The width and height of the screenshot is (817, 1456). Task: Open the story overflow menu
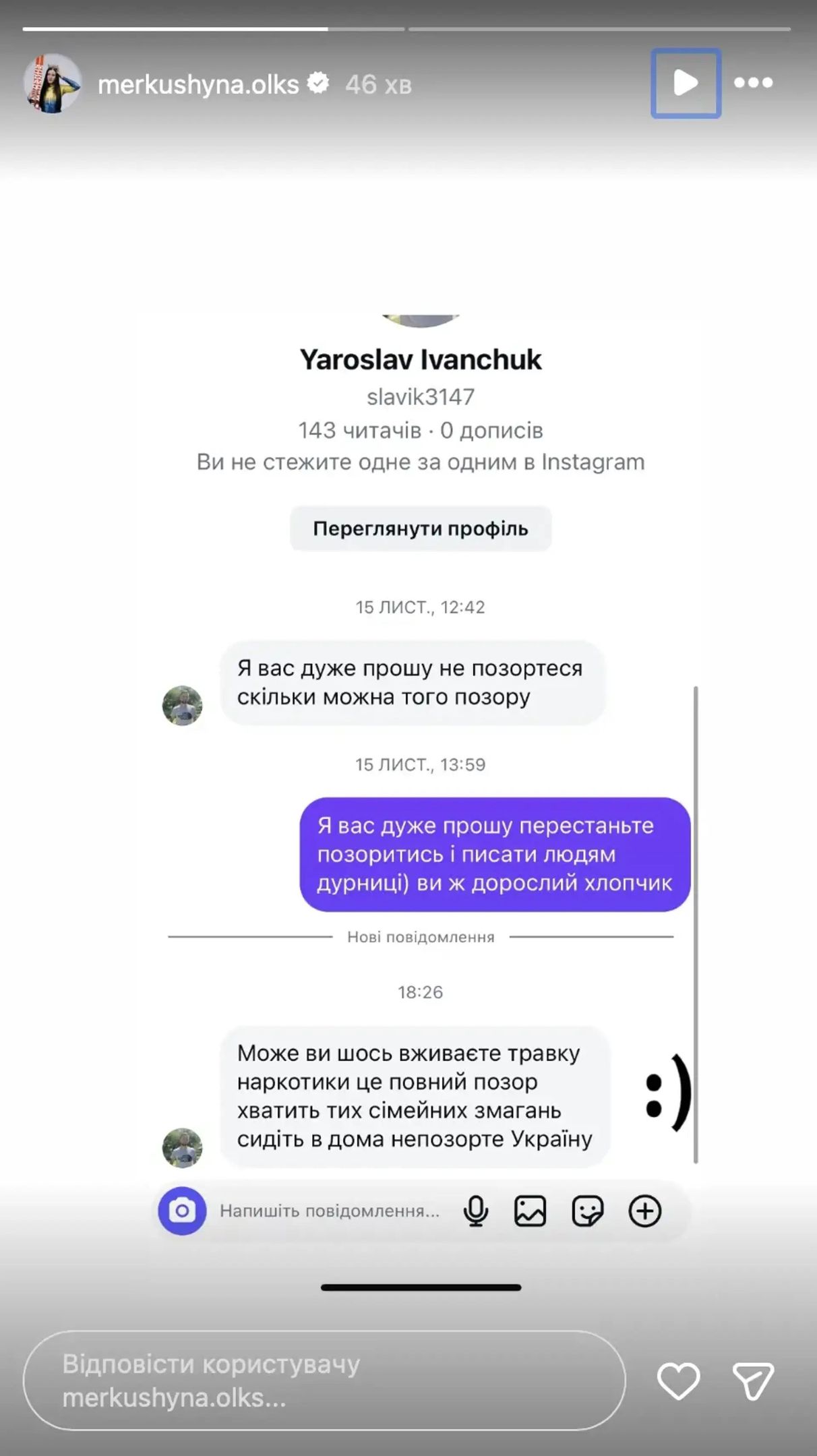pyautogui.click(x=753, y=83)
